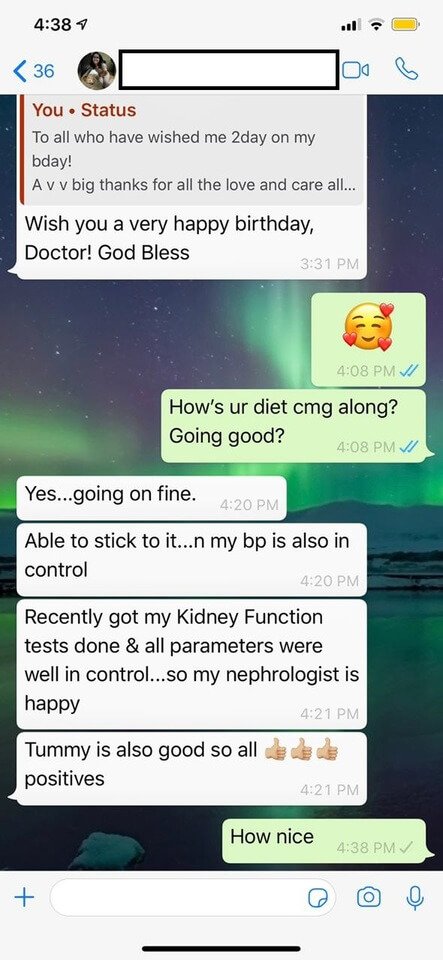Open the attachment plus menu
The height and width of the screenshot is (960, 443).
(x=24, y=898)
